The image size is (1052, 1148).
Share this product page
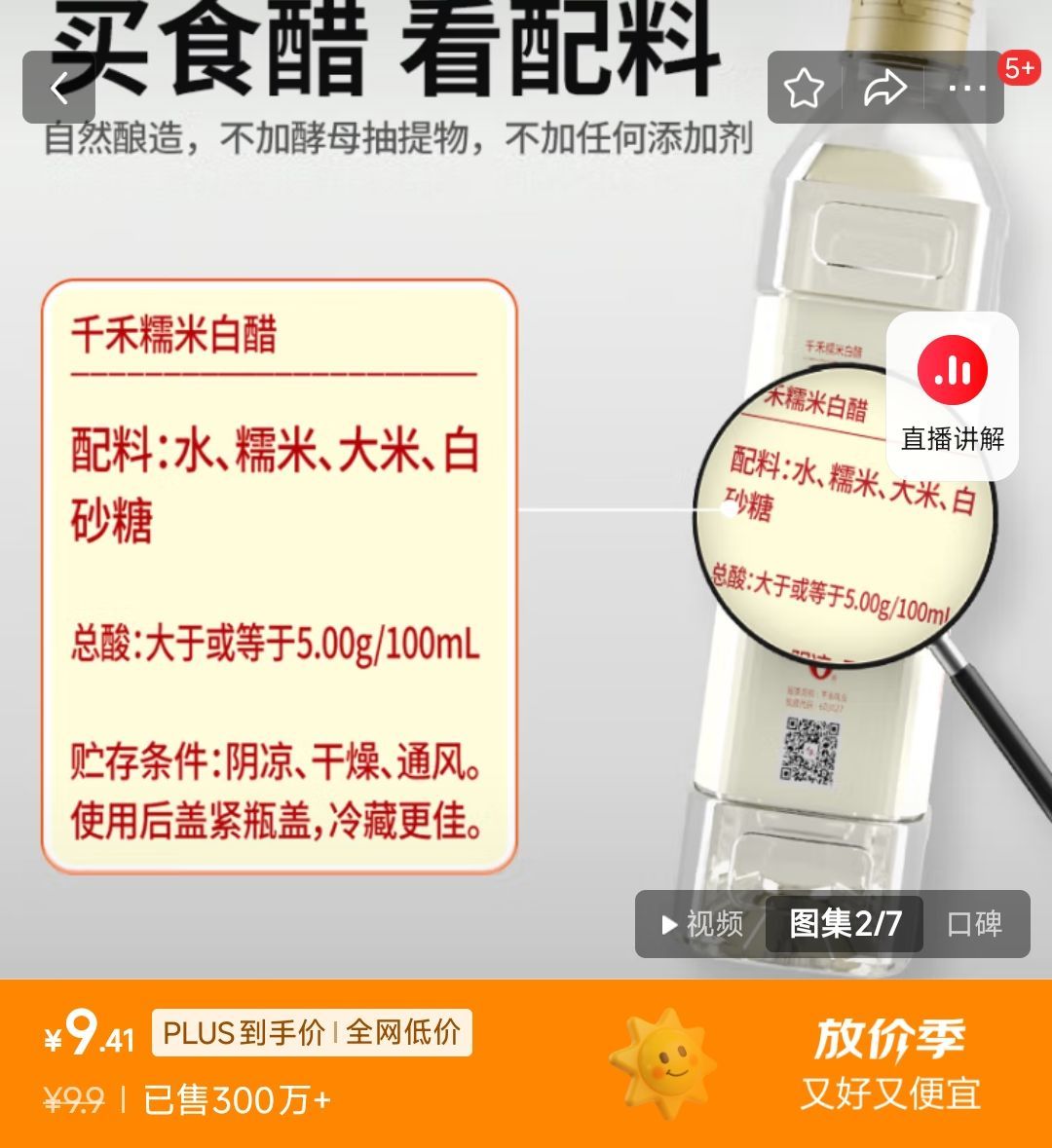point(884,90)
